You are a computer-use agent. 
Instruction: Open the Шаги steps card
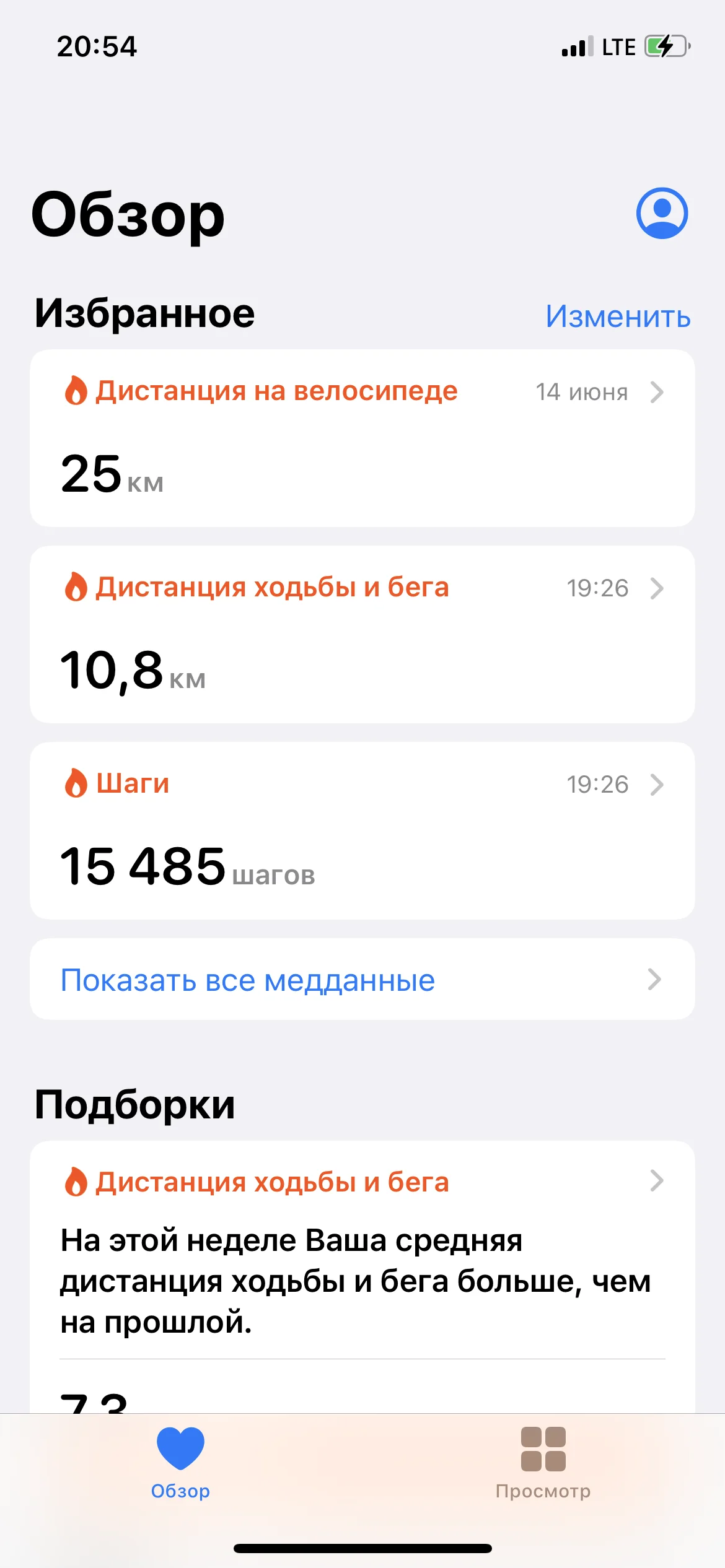[x=362, y=830]
